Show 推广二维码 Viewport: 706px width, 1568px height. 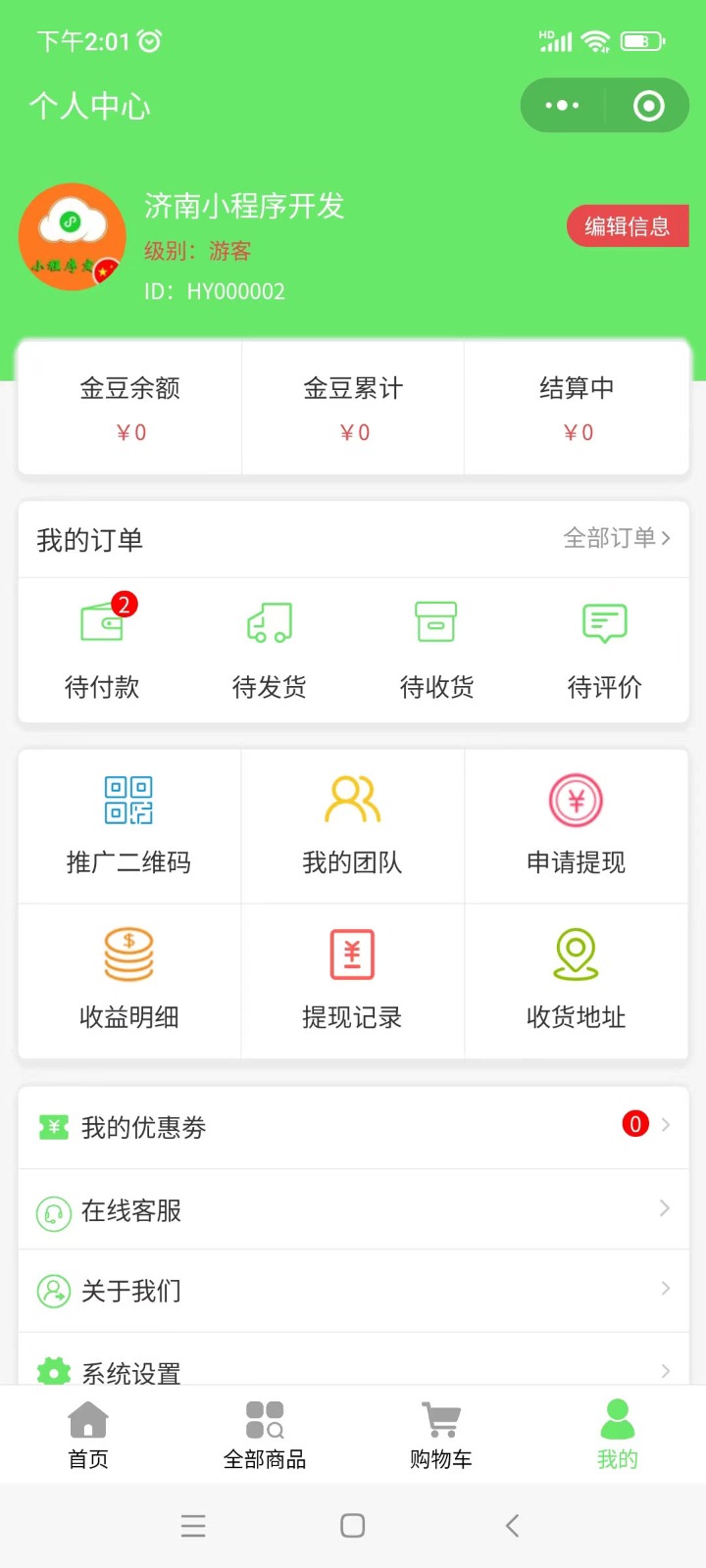pos(128,825)
